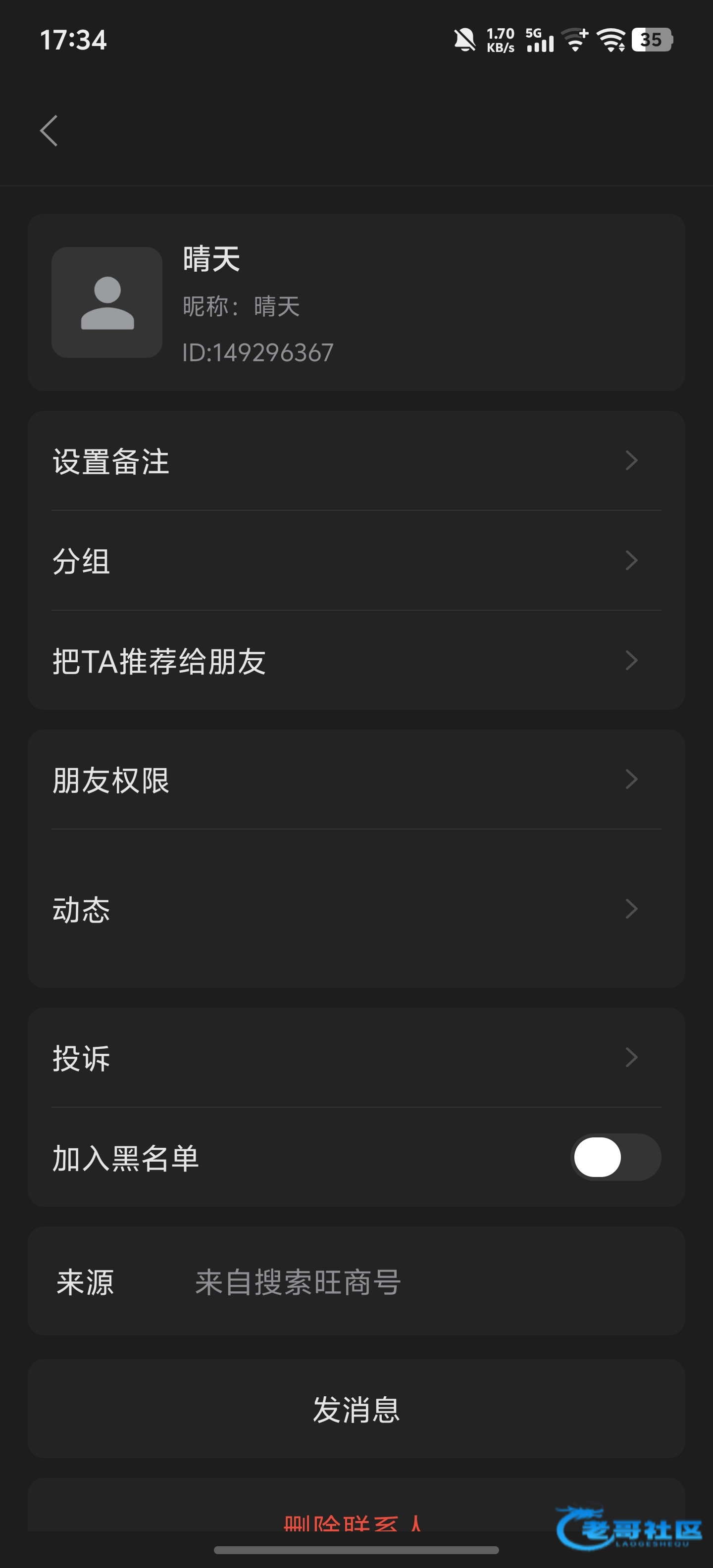Tap the 发消息 button
713x1568 pixels.
click(356, 1409)
